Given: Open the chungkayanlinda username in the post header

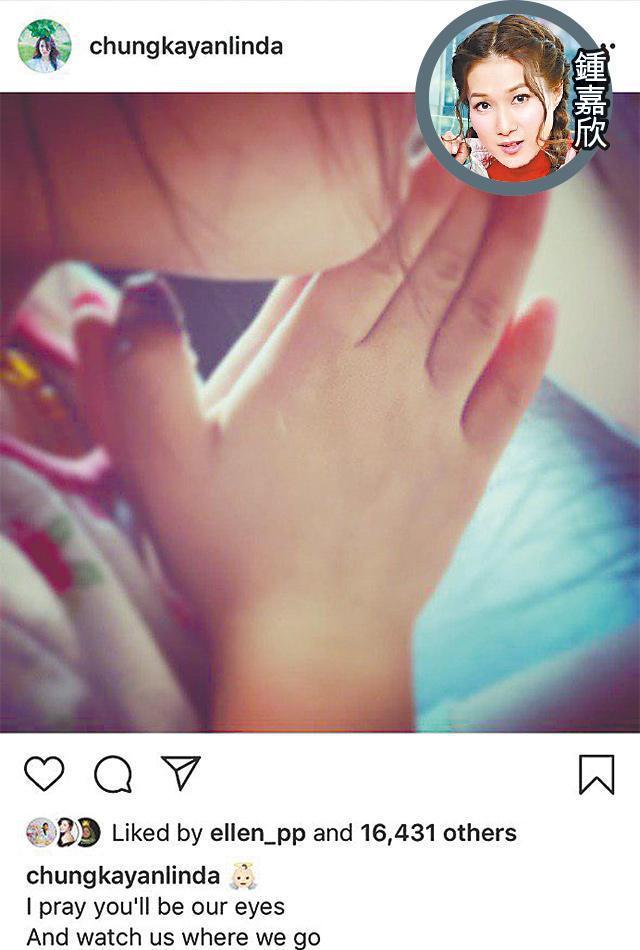Looking at the screenshot, I should [x=186, y=46].
